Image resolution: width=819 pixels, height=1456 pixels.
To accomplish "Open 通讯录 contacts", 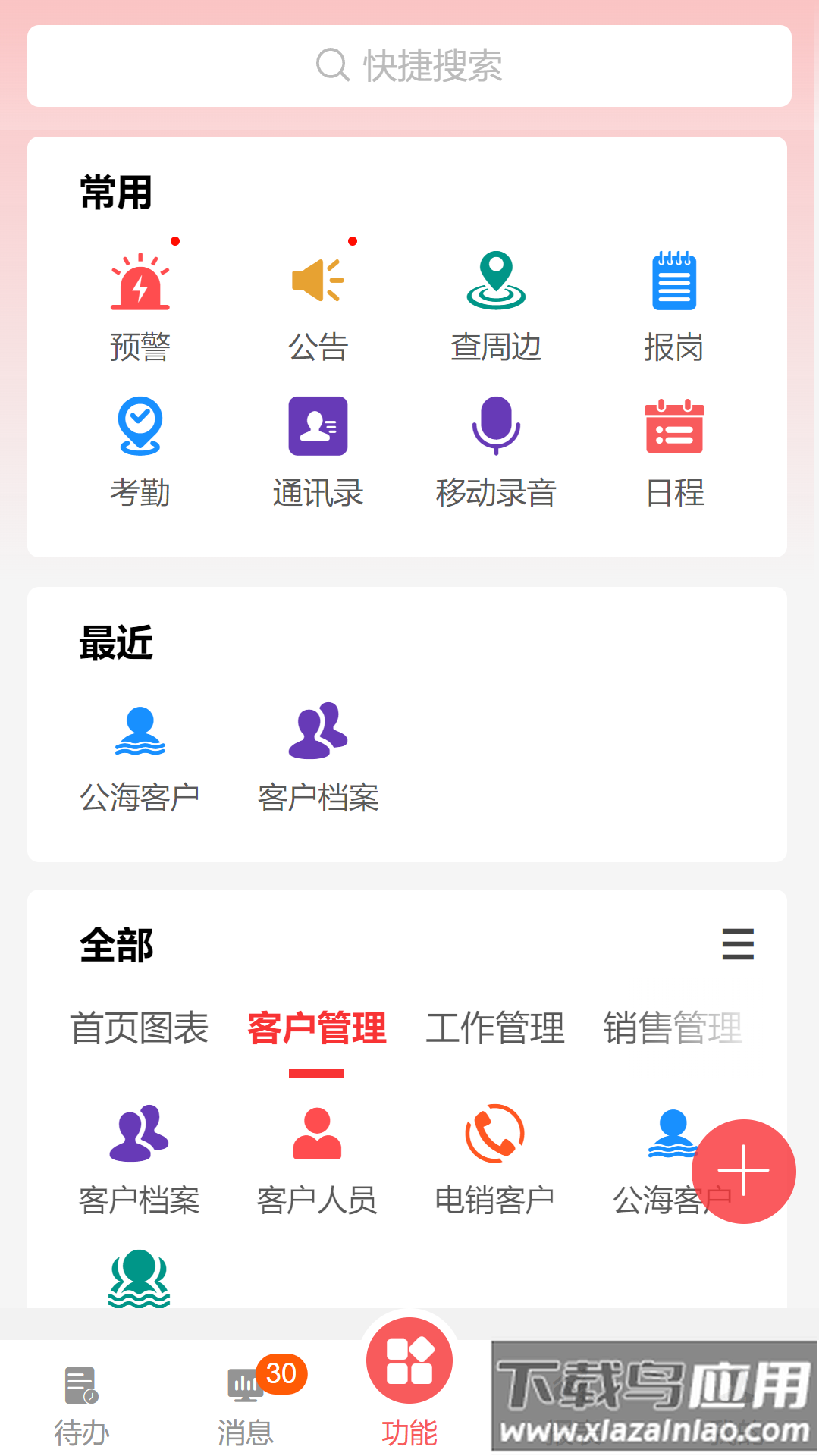I will click(x=318, y=449).
